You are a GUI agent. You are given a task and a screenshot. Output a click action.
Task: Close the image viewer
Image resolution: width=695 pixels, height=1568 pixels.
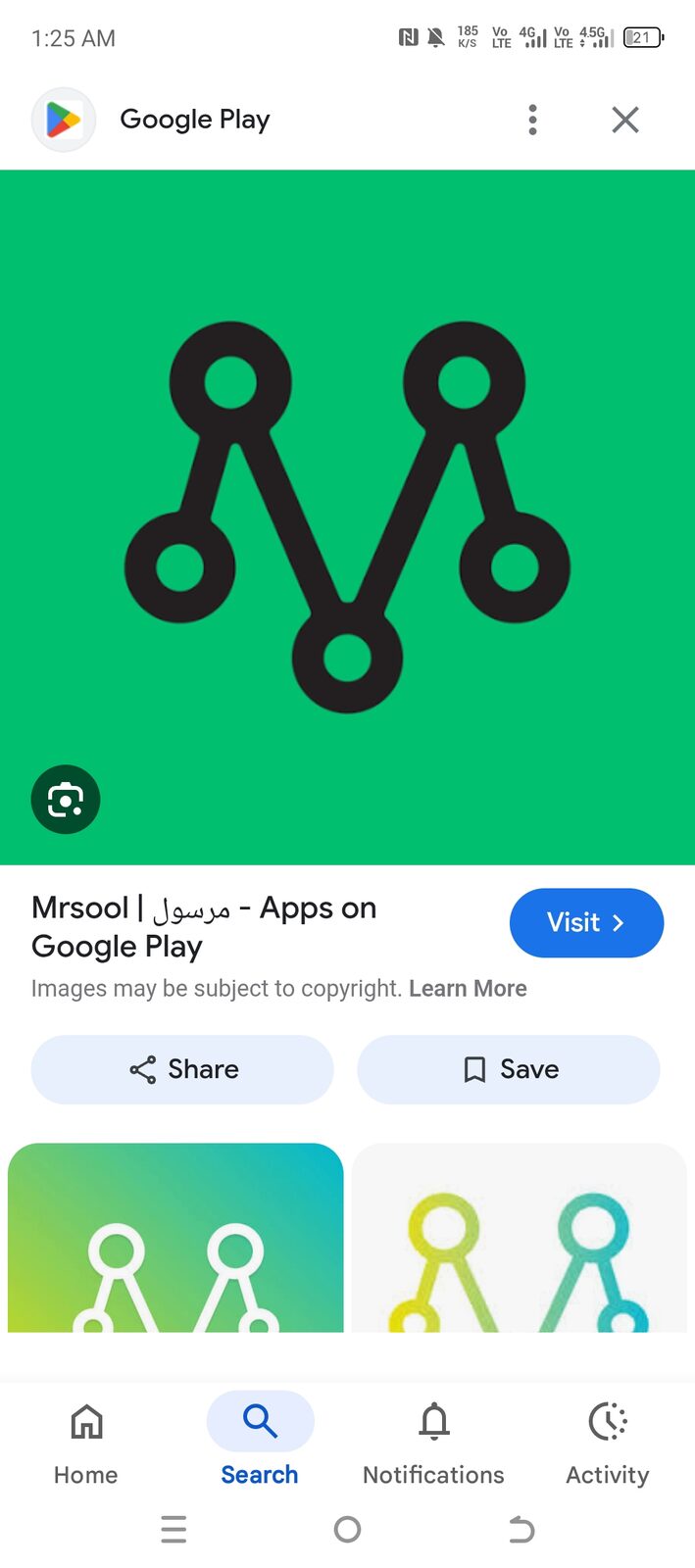(625, 120)
